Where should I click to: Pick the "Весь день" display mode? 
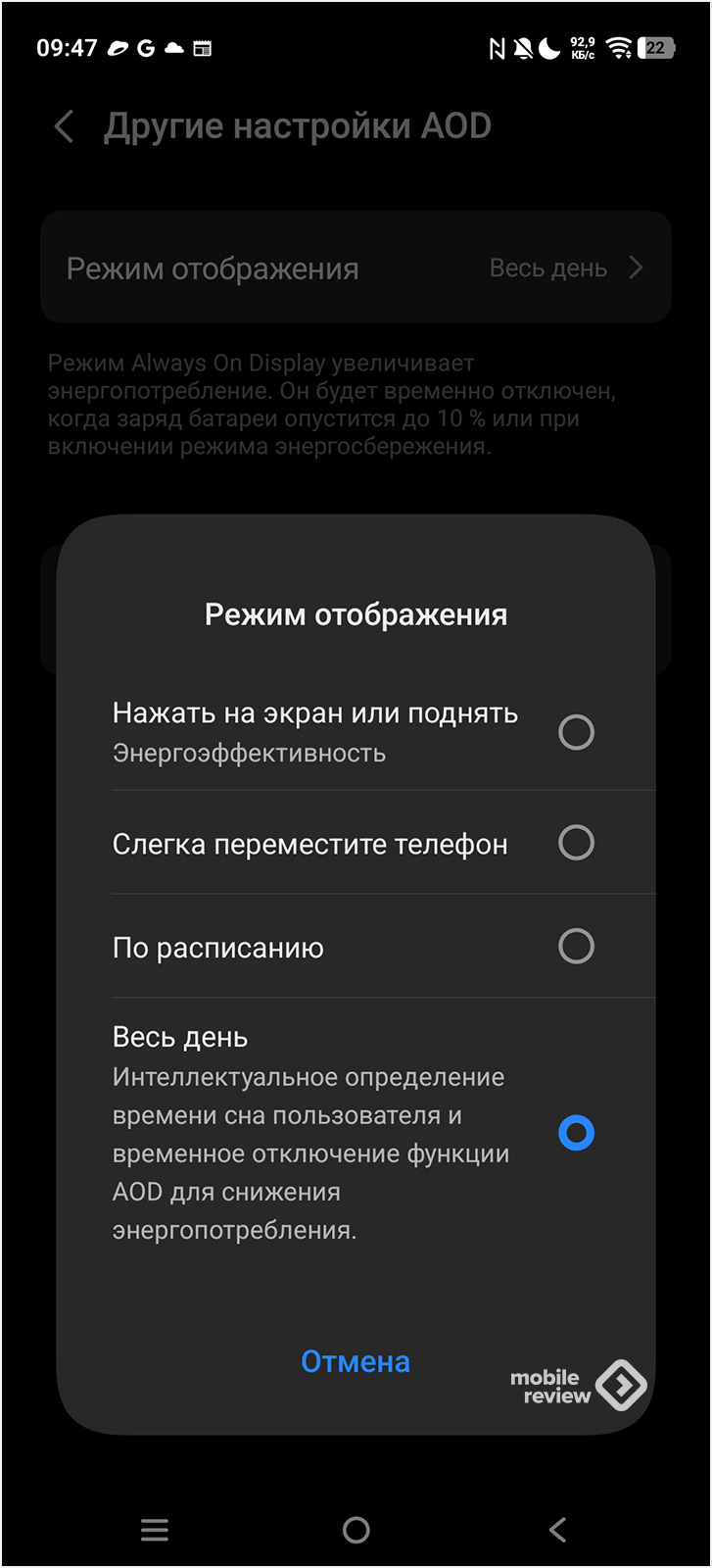coord(576,1133)
